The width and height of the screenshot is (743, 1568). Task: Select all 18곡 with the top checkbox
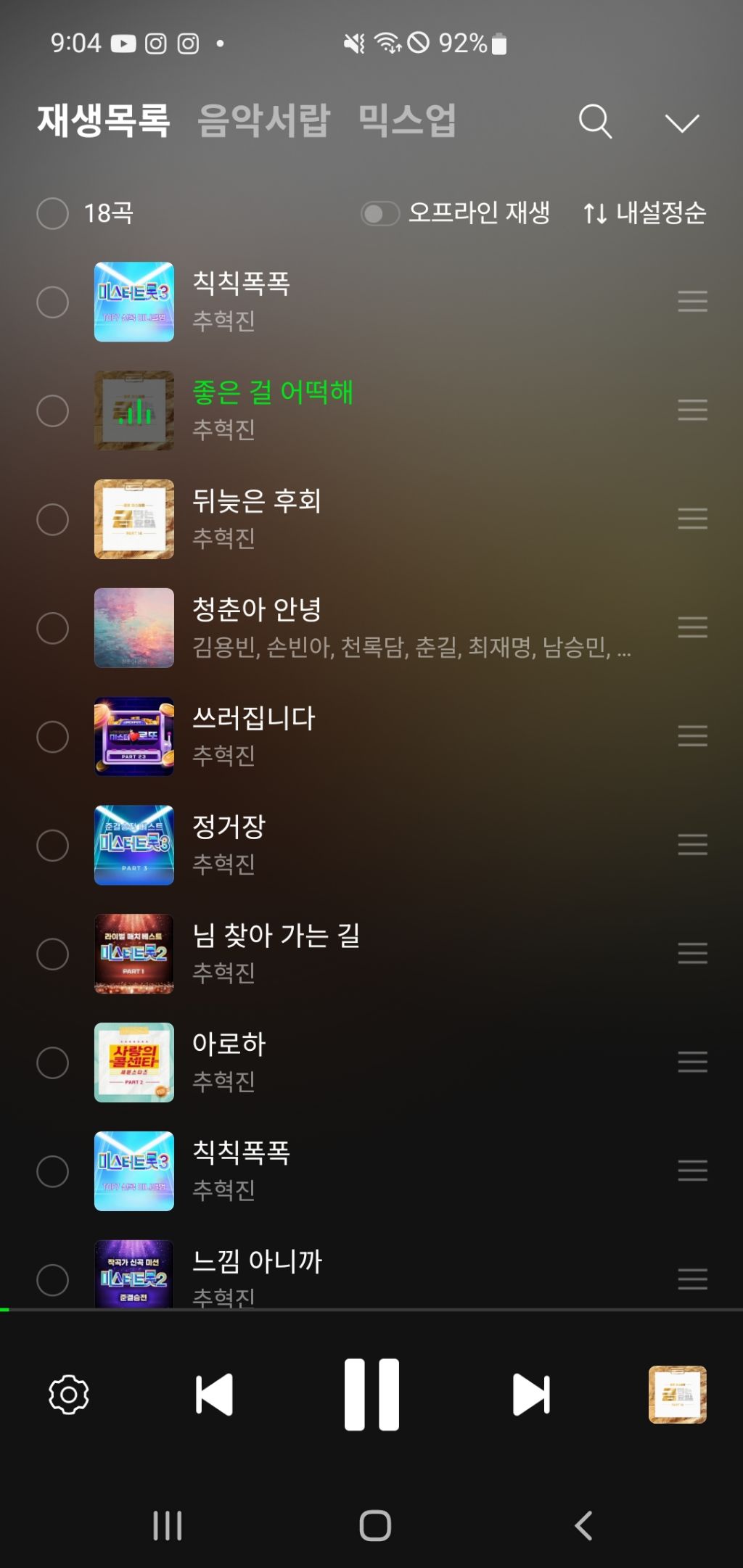coord(52,213)
